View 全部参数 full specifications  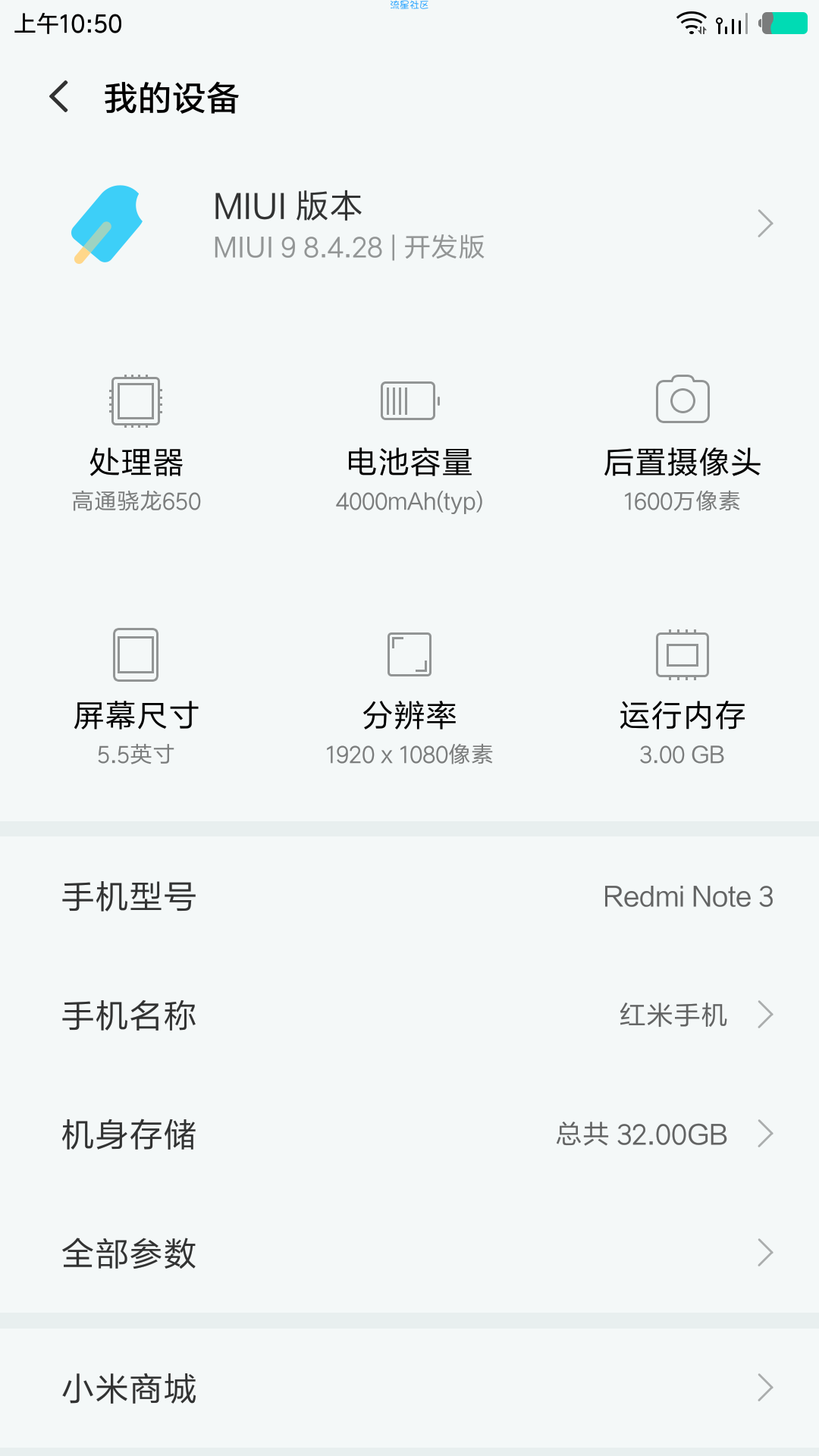point(409,1253)
